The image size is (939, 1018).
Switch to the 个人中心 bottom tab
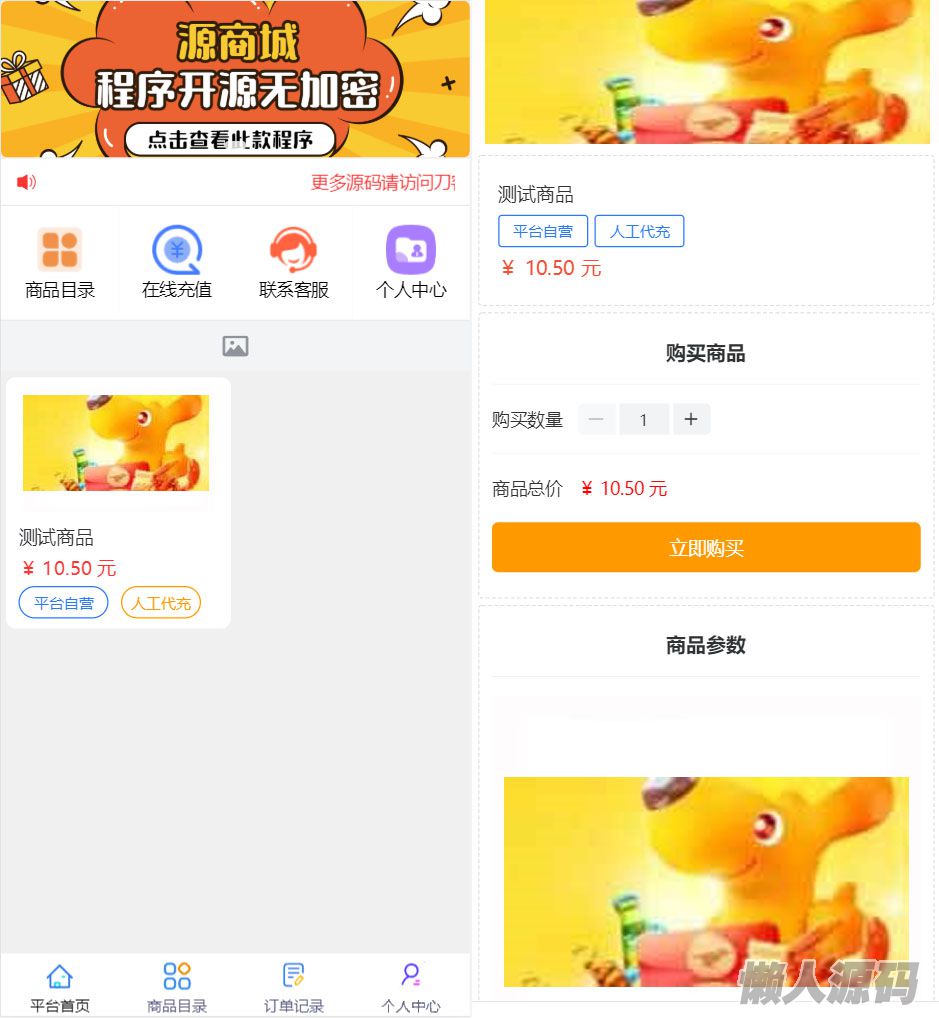[x=410, y=987]
